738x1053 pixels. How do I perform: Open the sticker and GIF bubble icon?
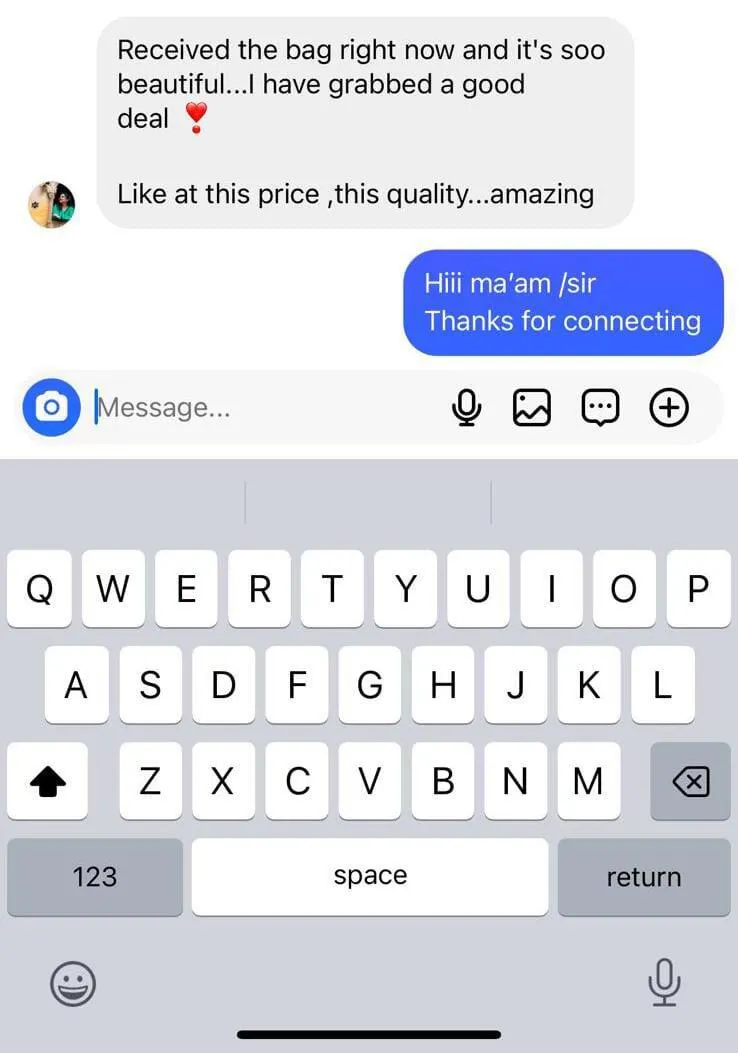click(600, 407)
